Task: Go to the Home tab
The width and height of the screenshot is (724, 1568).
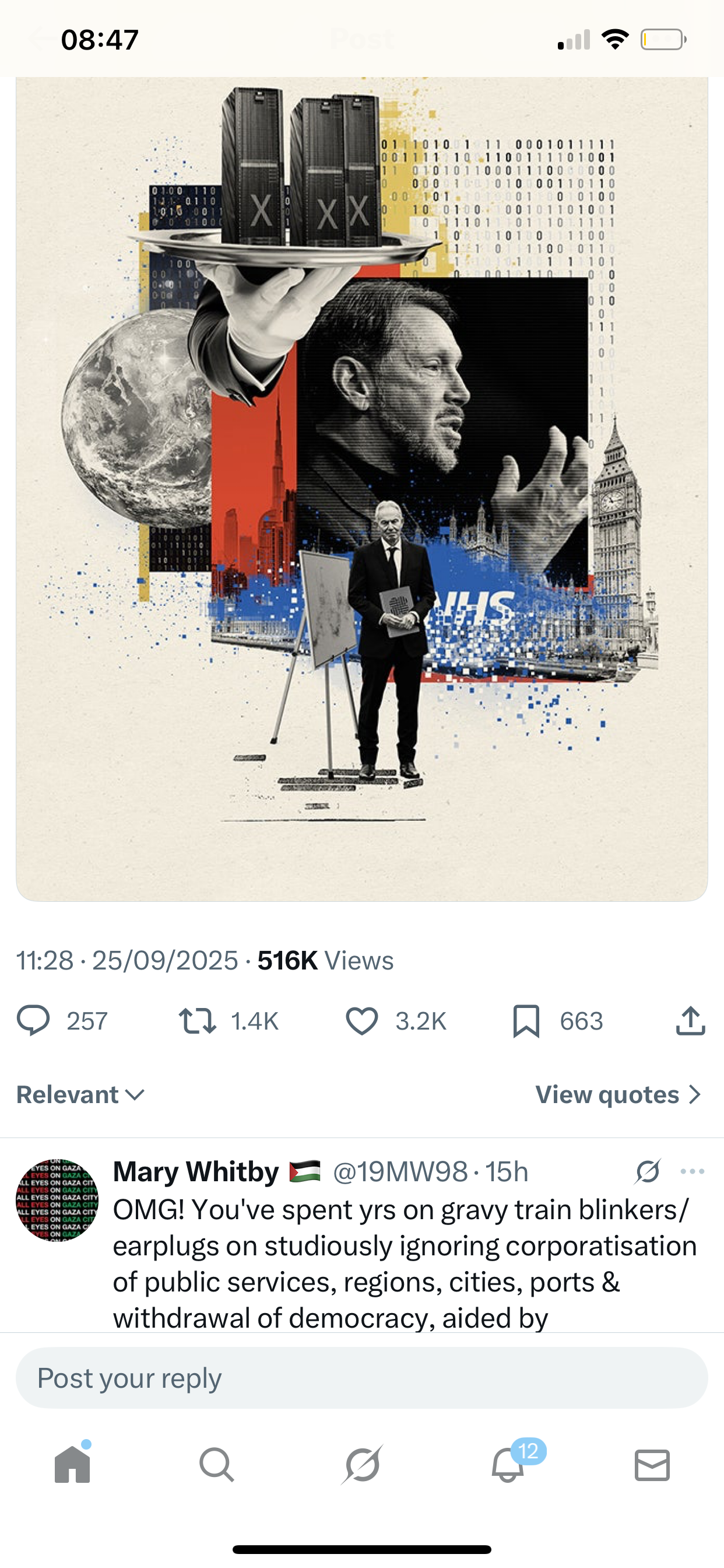Action: tap(72, 1465)
